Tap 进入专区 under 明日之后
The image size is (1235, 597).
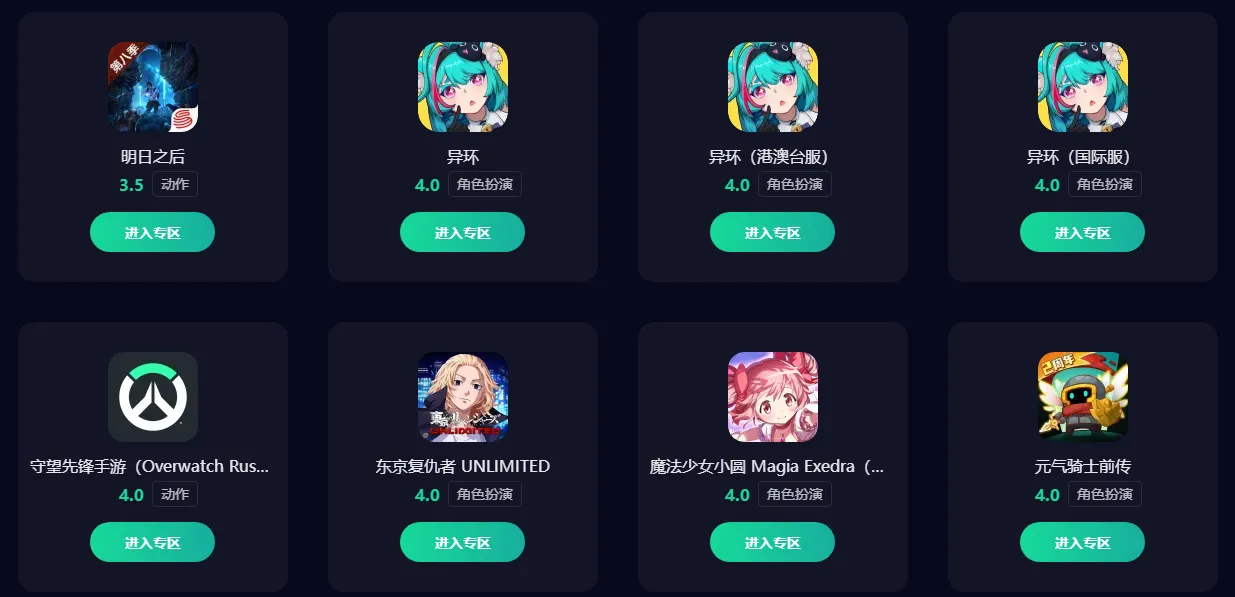click(x=152, y=232)
